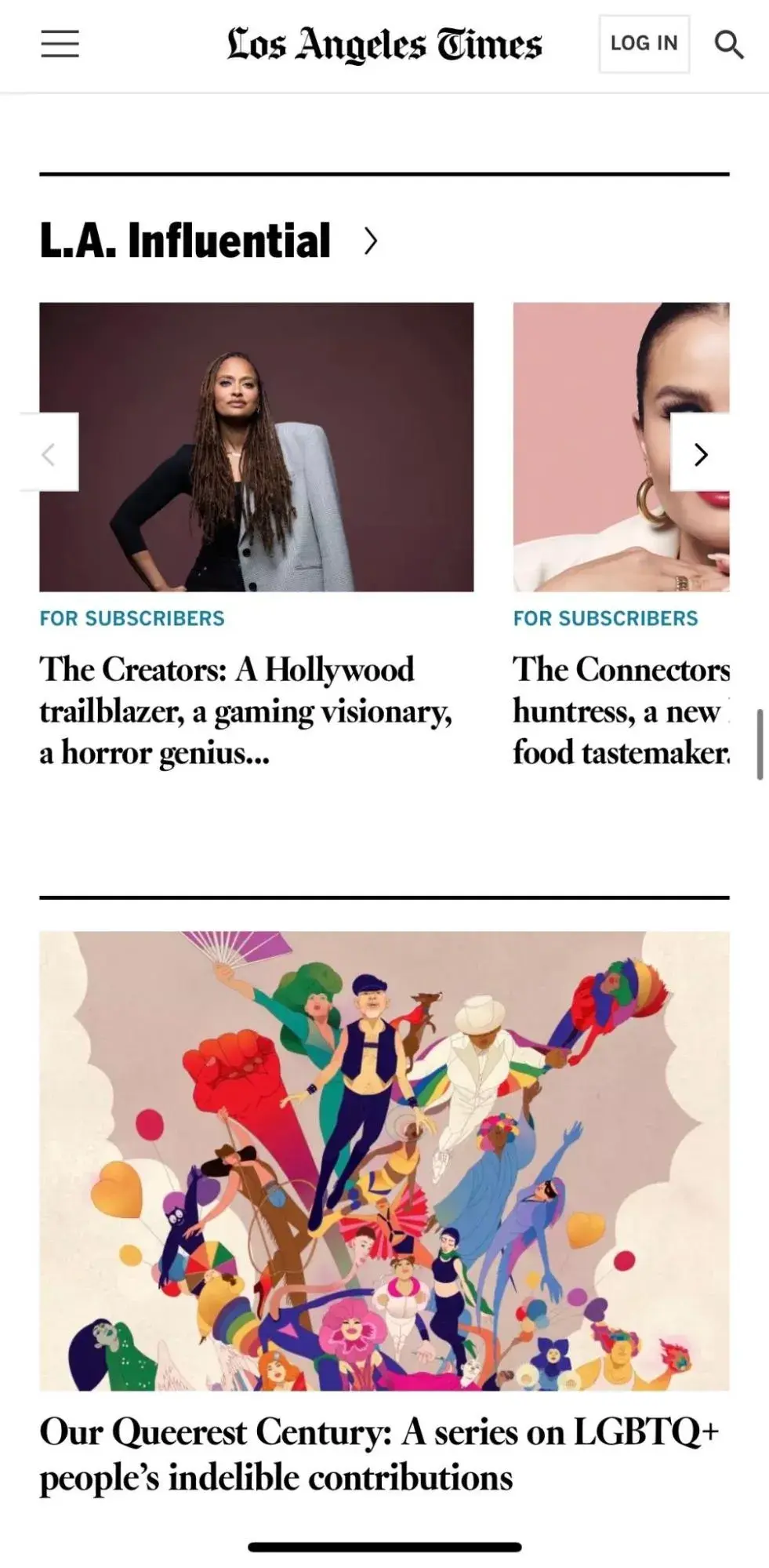Image resolution: width=769 pixels, height=1568 pixels.
Task: Read Our Queerest Century series headline
Action: [379, 1453]
